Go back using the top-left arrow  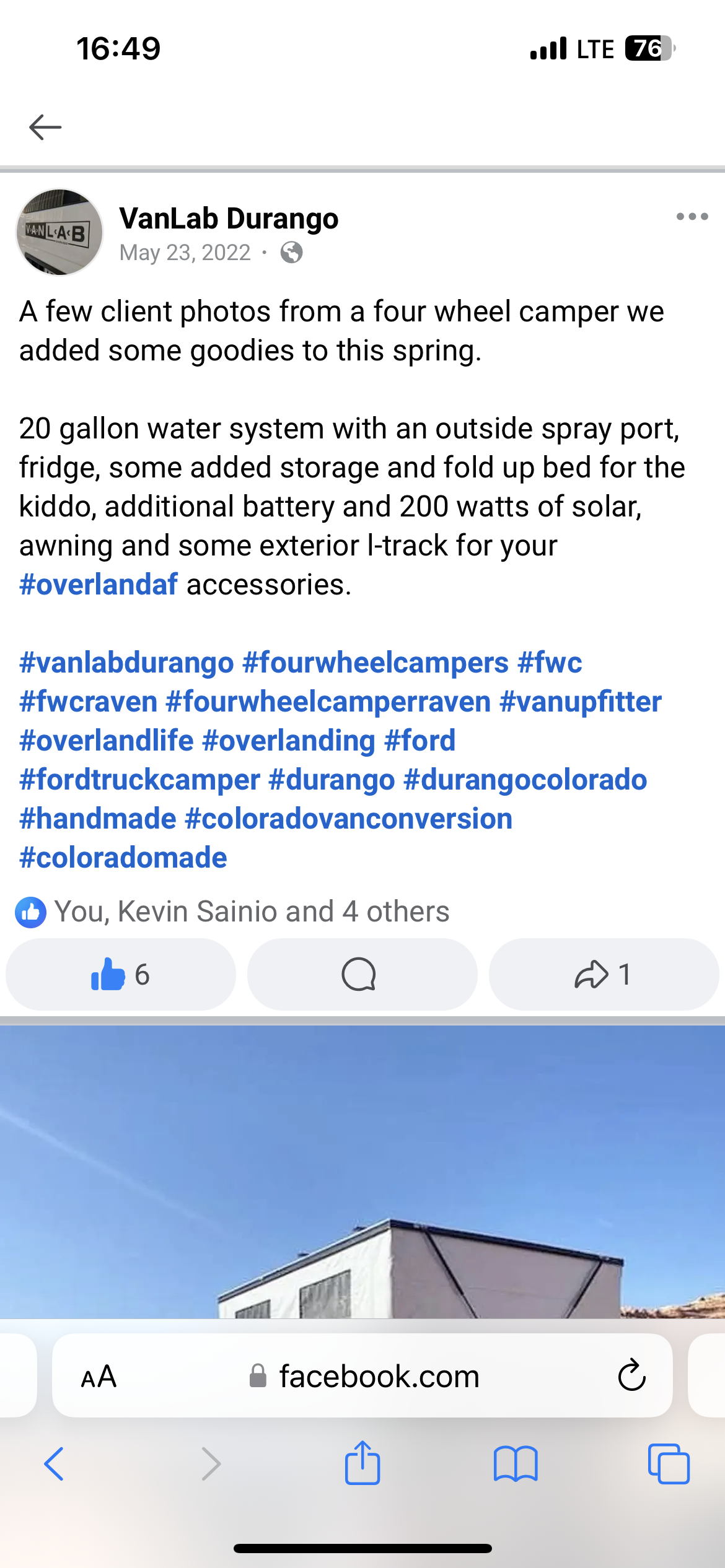[45, 127]
